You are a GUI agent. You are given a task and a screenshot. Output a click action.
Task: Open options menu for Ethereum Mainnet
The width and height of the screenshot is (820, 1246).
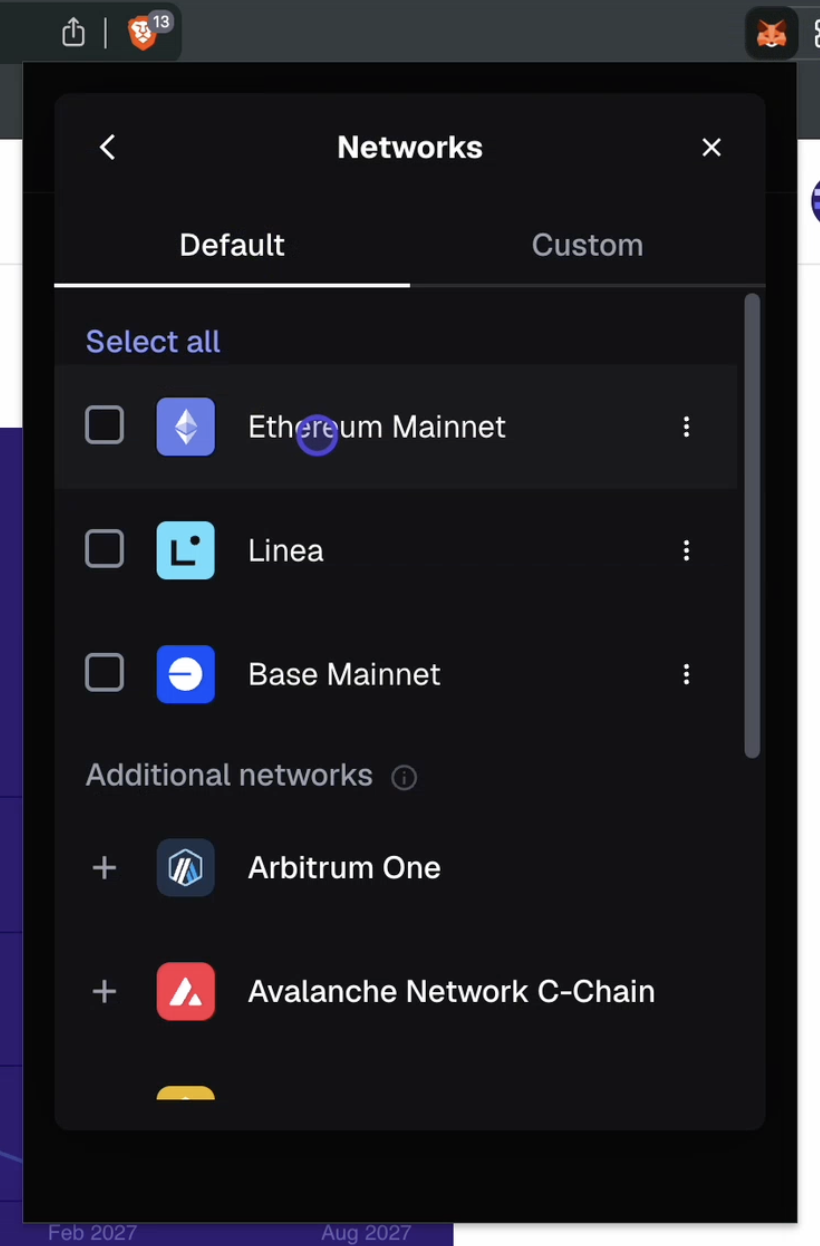click(x=686, y=427)
